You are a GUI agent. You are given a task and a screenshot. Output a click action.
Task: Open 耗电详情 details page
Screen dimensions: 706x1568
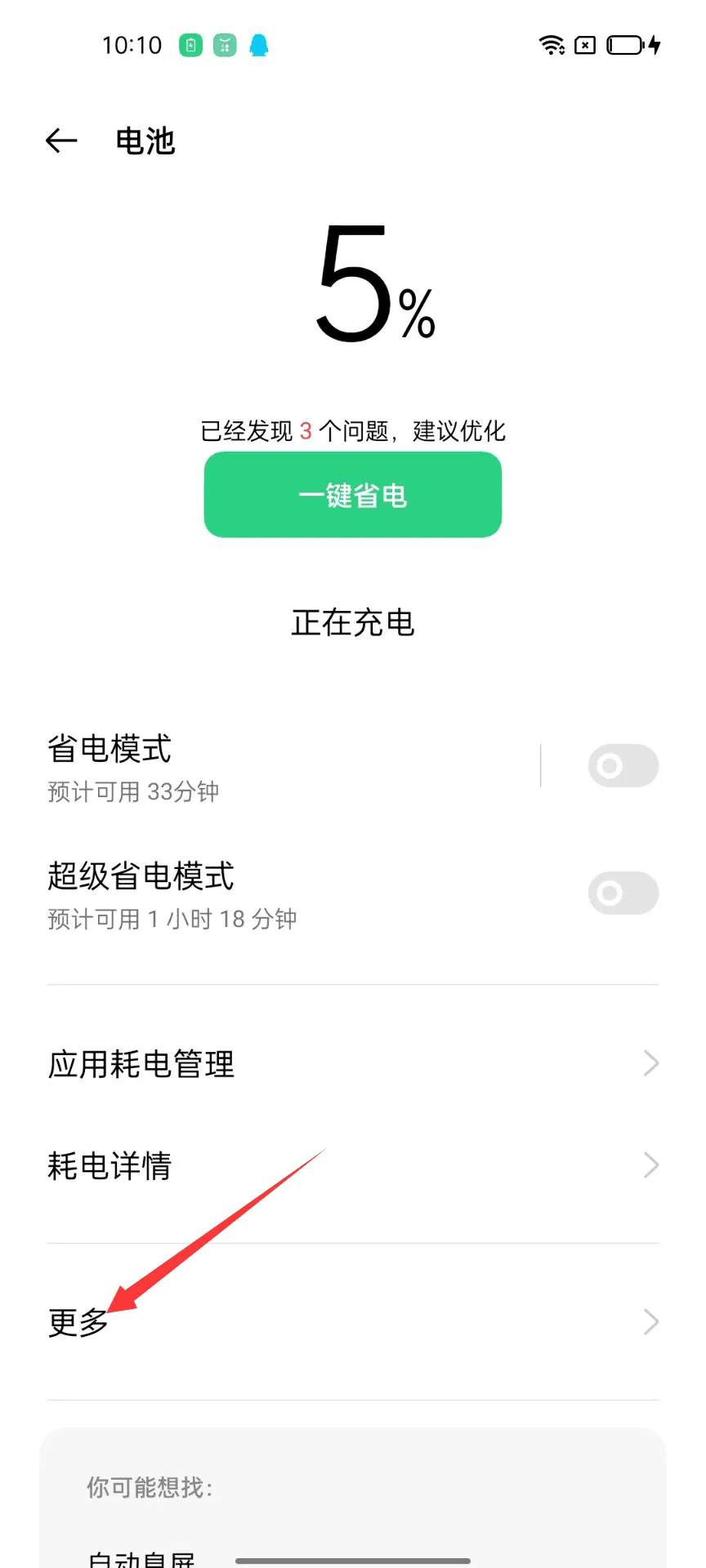click(x=353, y=1165)
